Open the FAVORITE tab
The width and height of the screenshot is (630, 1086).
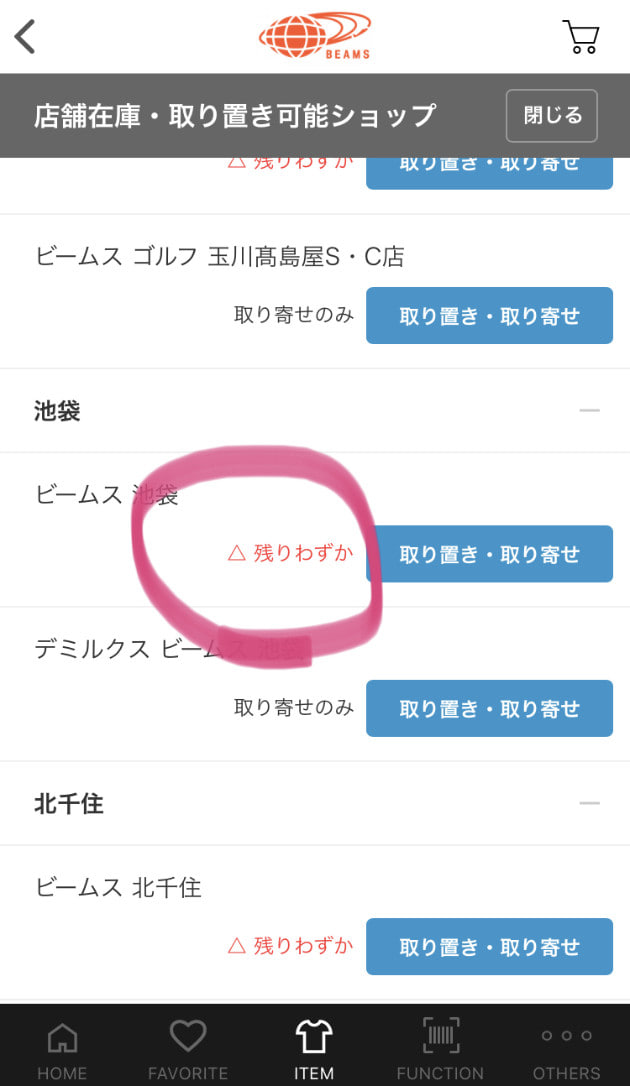(x=188, y=1051)
